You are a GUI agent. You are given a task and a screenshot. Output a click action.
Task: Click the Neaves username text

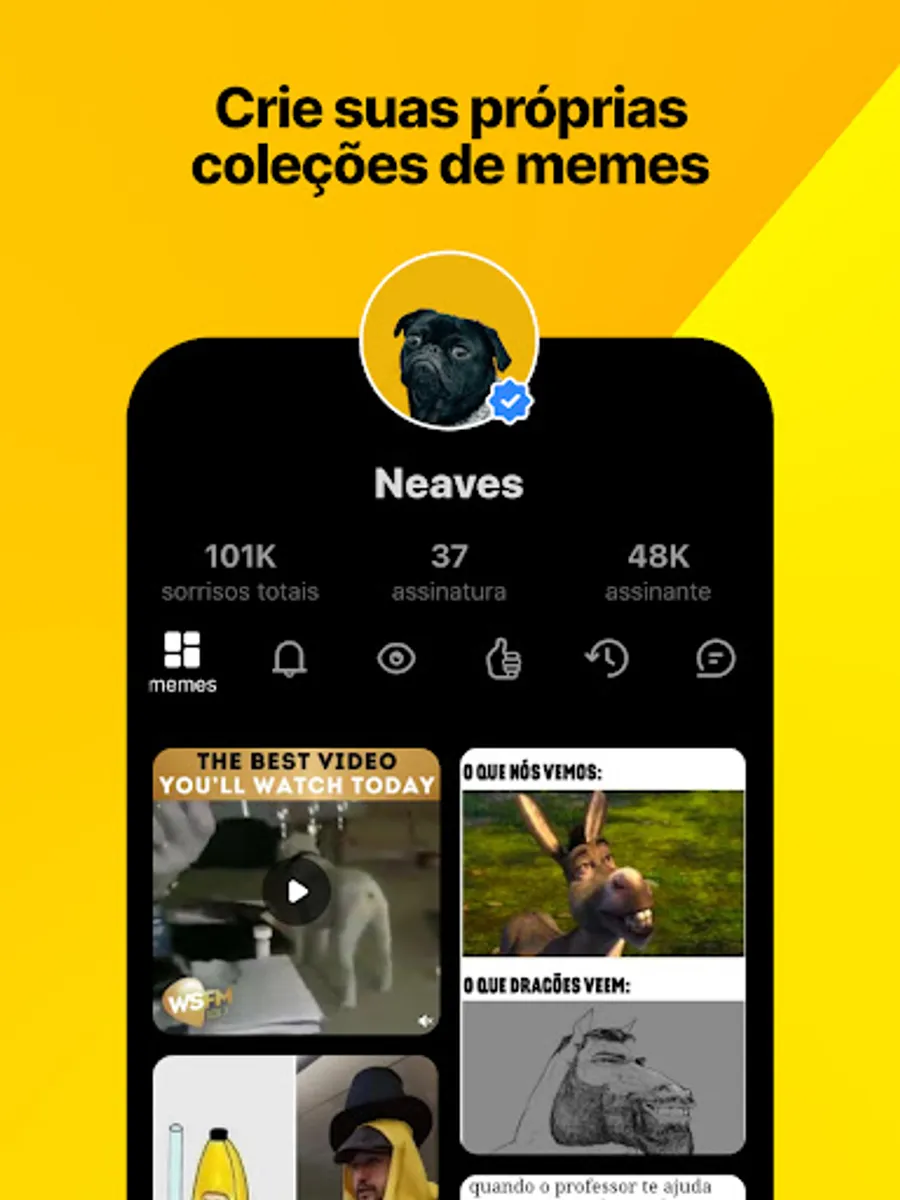pyautogui.click(x=450, y=483)
